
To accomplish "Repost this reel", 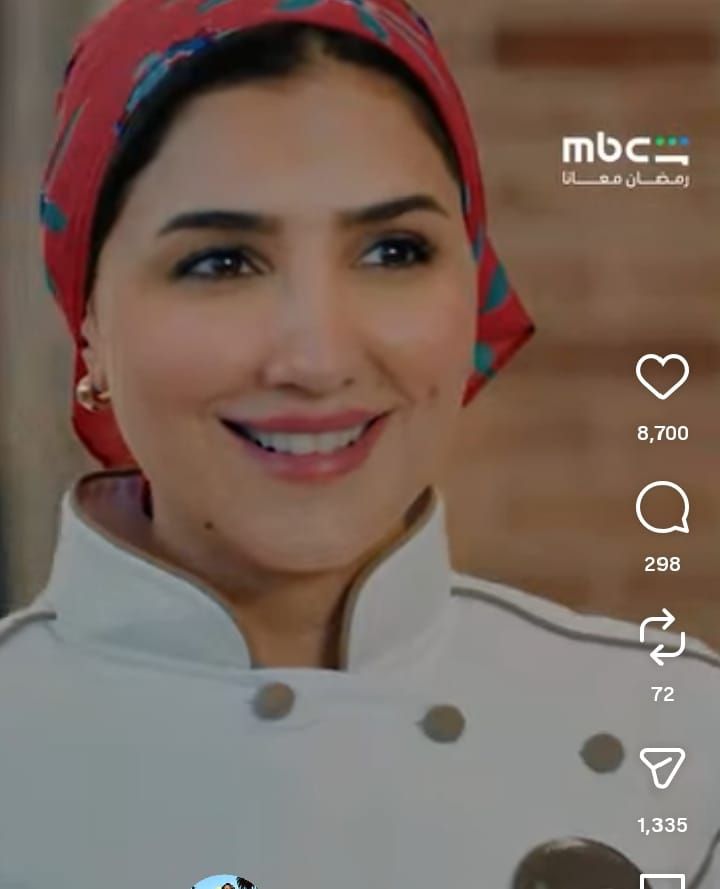I will (x=662, y=637).
